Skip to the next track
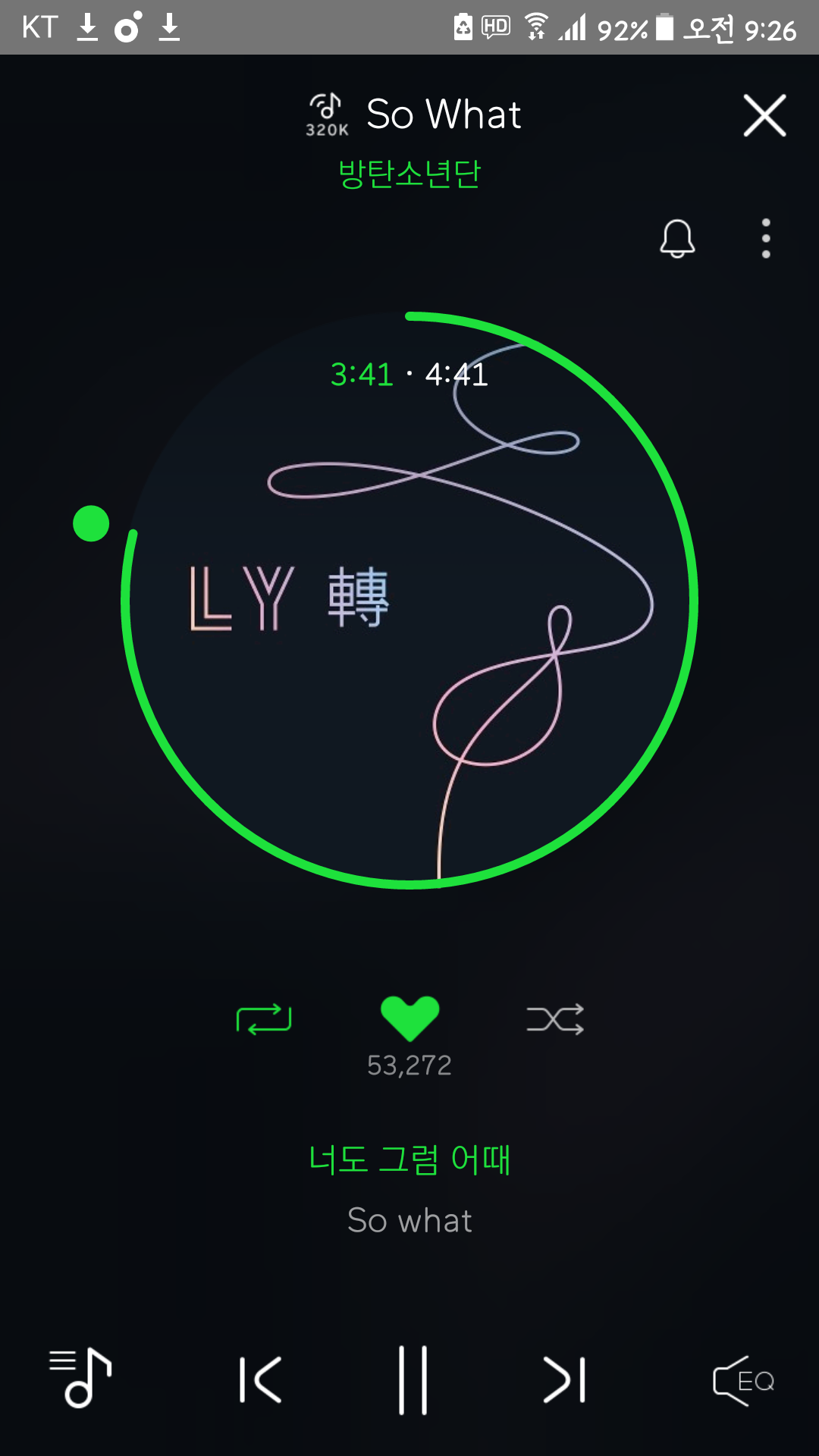This screenshot has height=1456, width=819. coord(565,1379)
